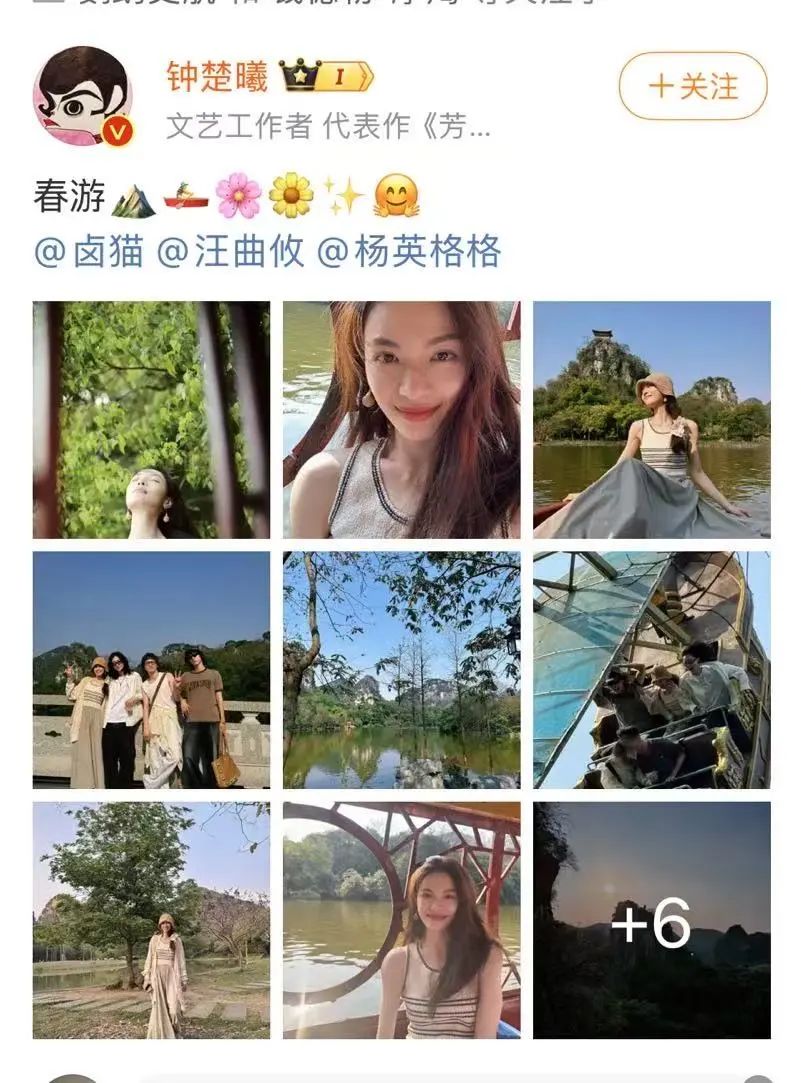This screenshot has height=1083, width=801.
Task: Follow 钟楚曦 with the +关注 button
Action: (x=692, y=87)
